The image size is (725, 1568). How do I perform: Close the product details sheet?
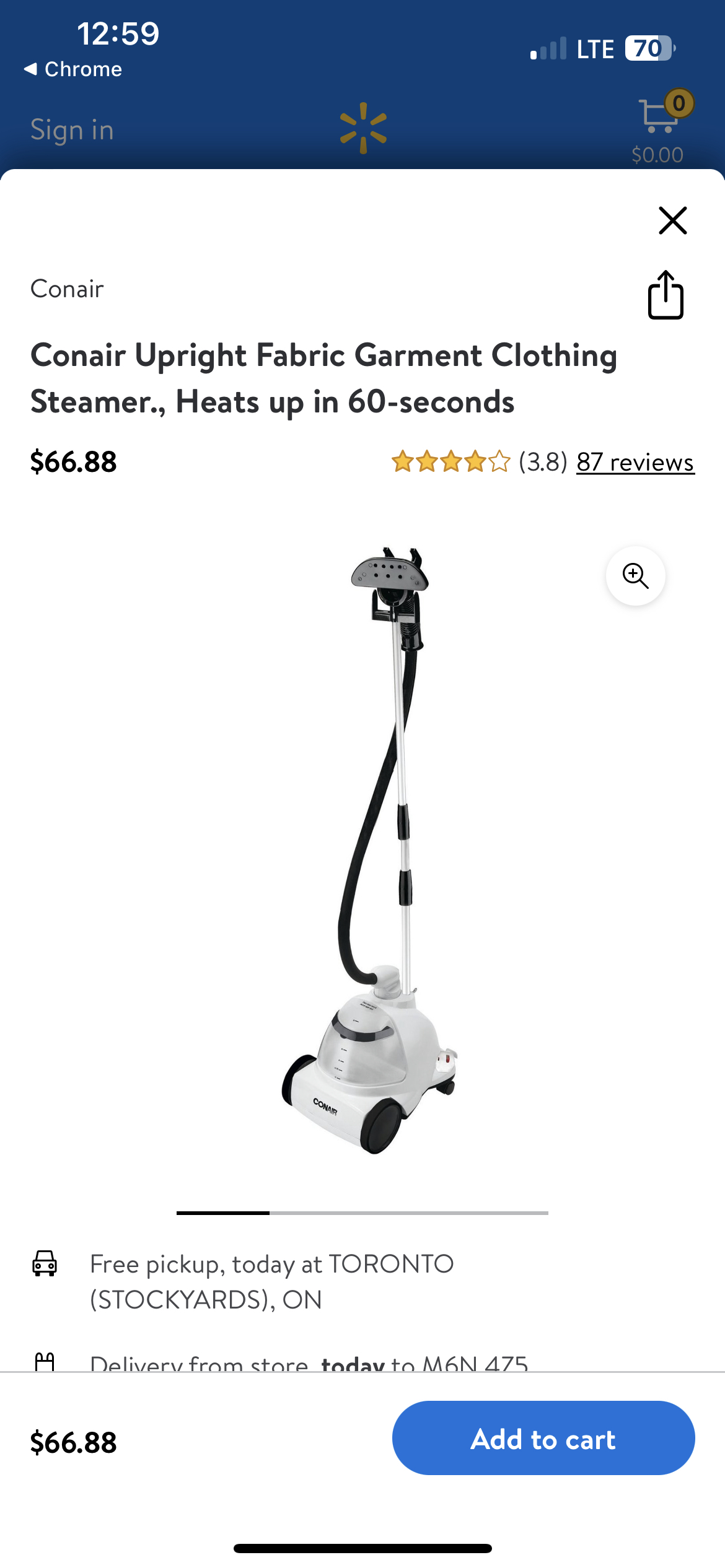pos(672,220)
